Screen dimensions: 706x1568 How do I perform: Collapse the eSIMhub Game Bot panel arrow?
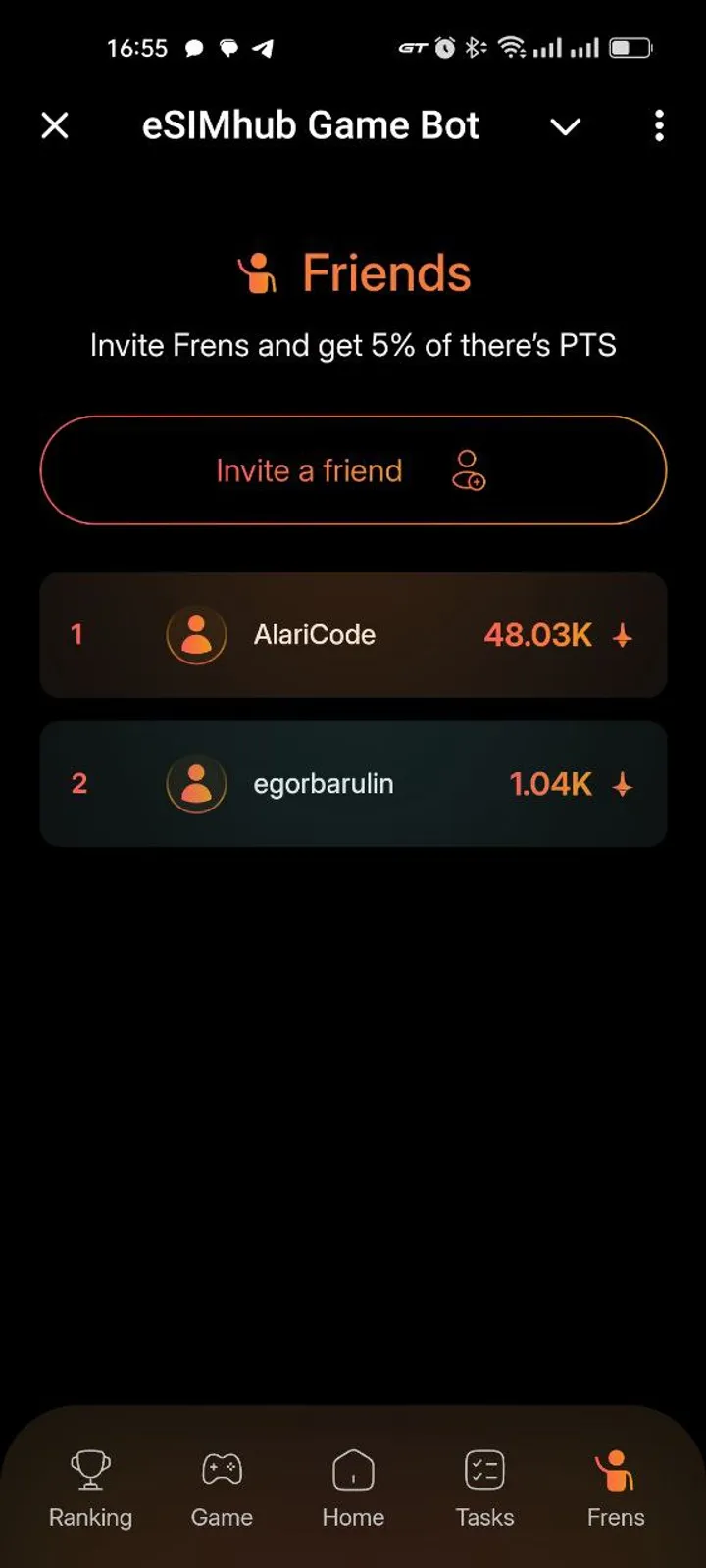point(566,126)
